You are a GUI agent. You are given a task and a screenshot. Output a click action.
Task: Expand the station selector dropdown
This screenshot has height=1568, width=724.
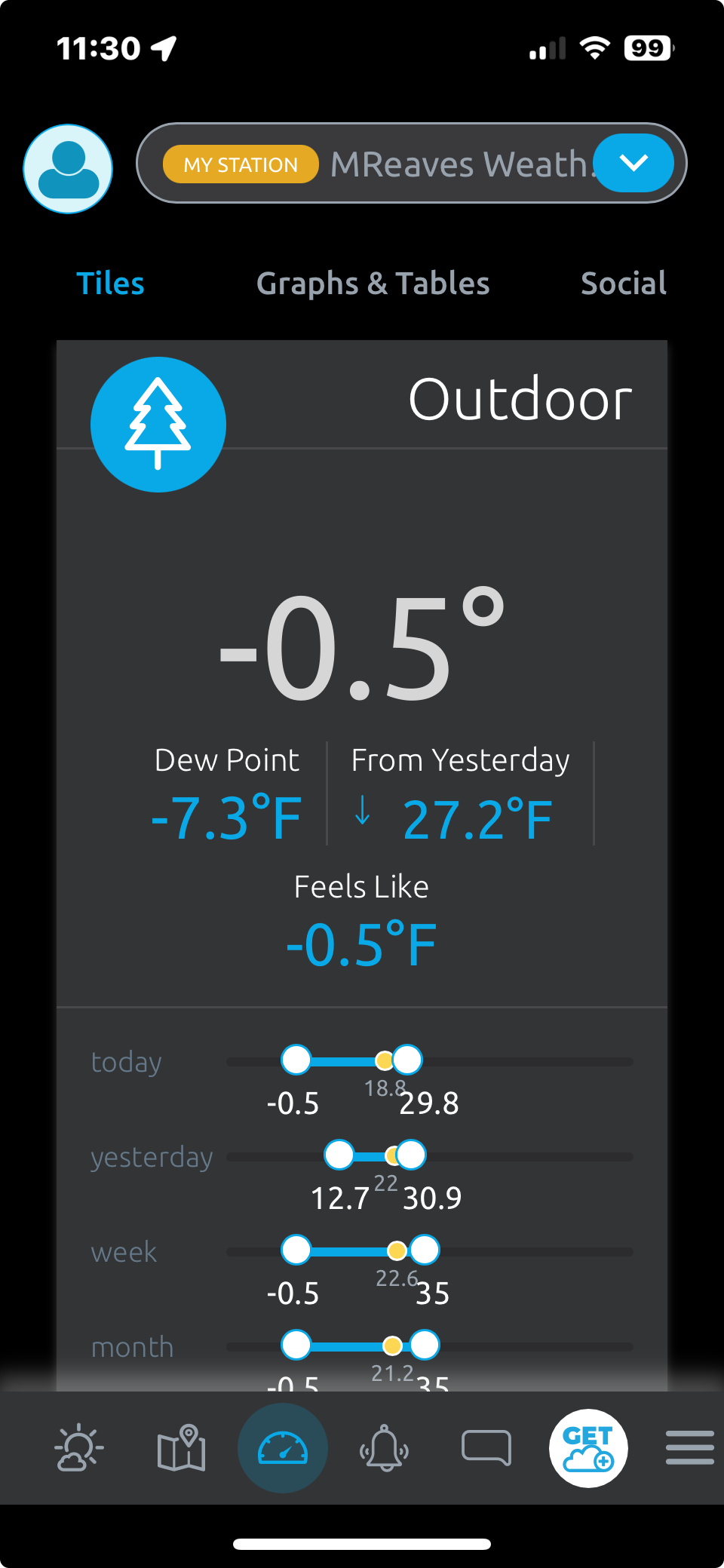coord(633,163)
